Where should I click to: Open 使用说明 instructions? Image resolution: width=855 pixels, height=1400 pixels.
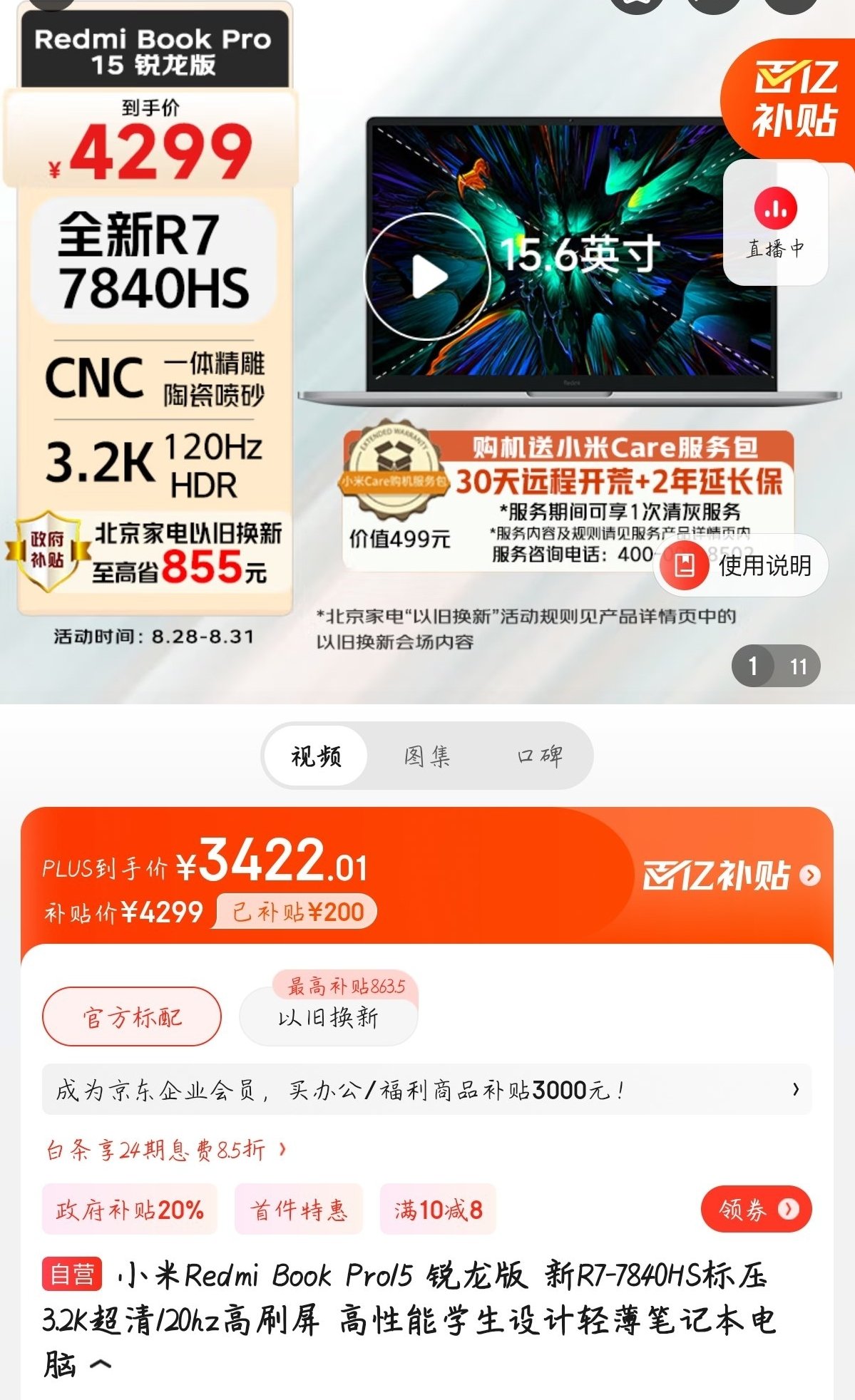coord(742,566)
